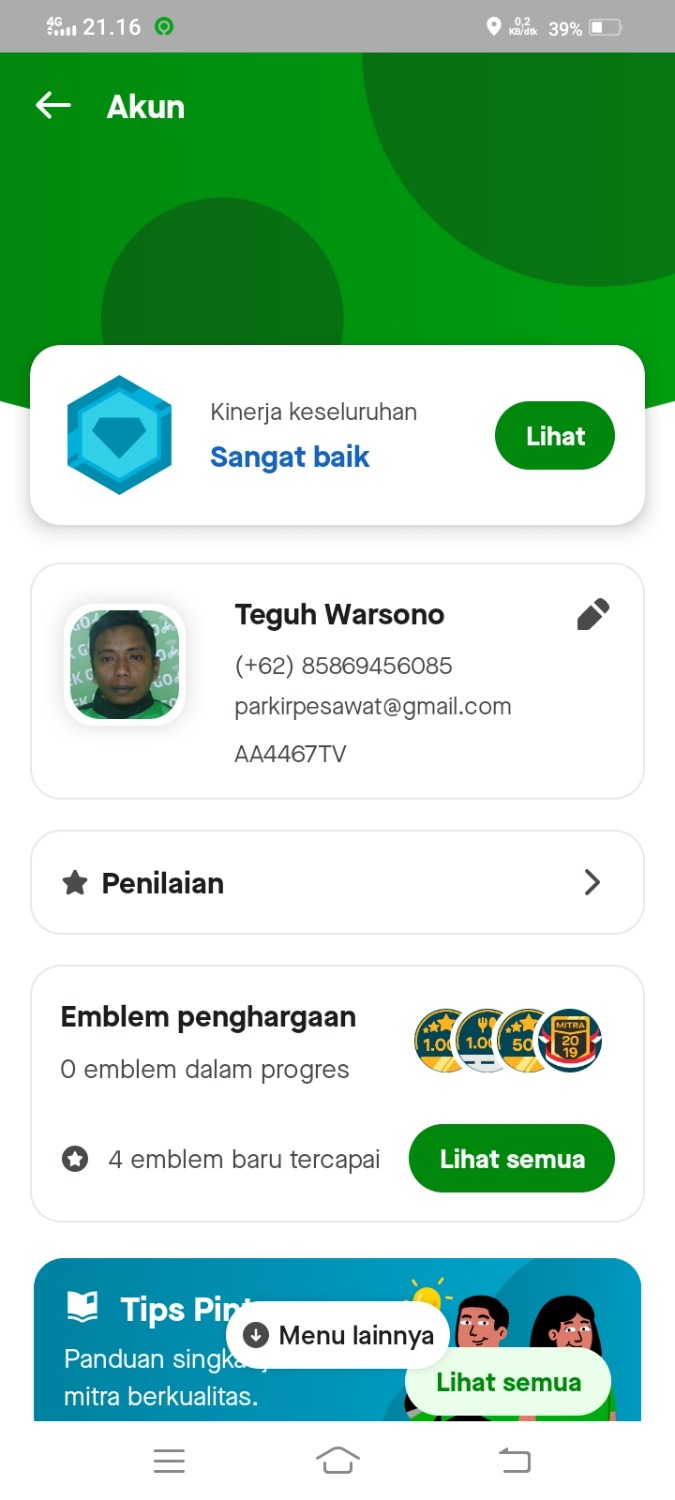View all emblems in Emblem penghargaan

(x=511, y=1159)
